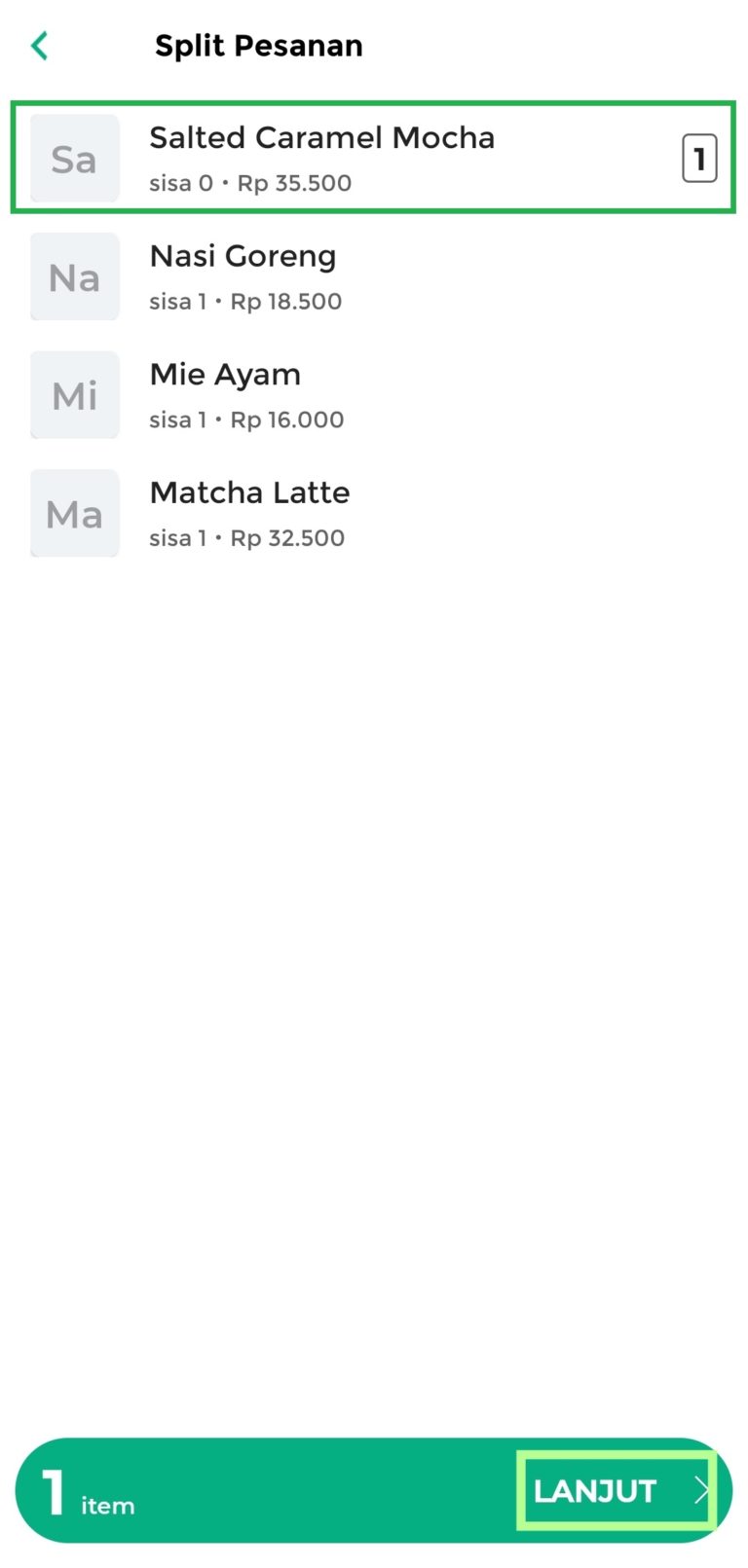The image size is (748, 1568).
Task: Select the Salted Caramel Mocha item
Action: pos(373,158)
